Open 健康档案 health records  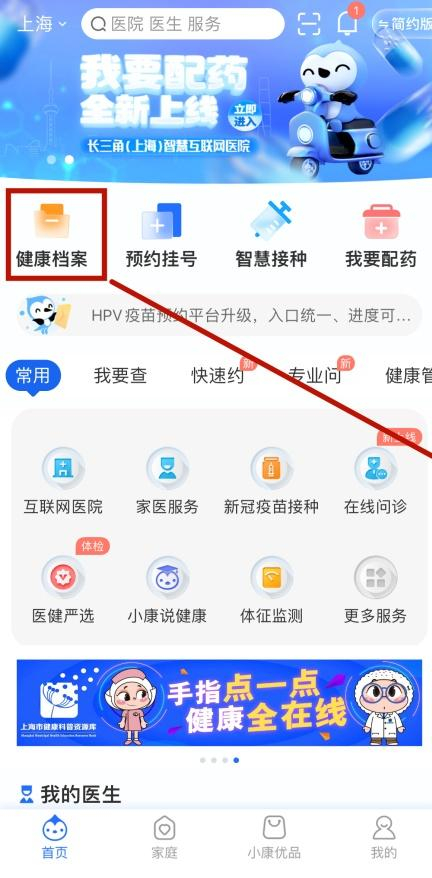click(52, 235)
